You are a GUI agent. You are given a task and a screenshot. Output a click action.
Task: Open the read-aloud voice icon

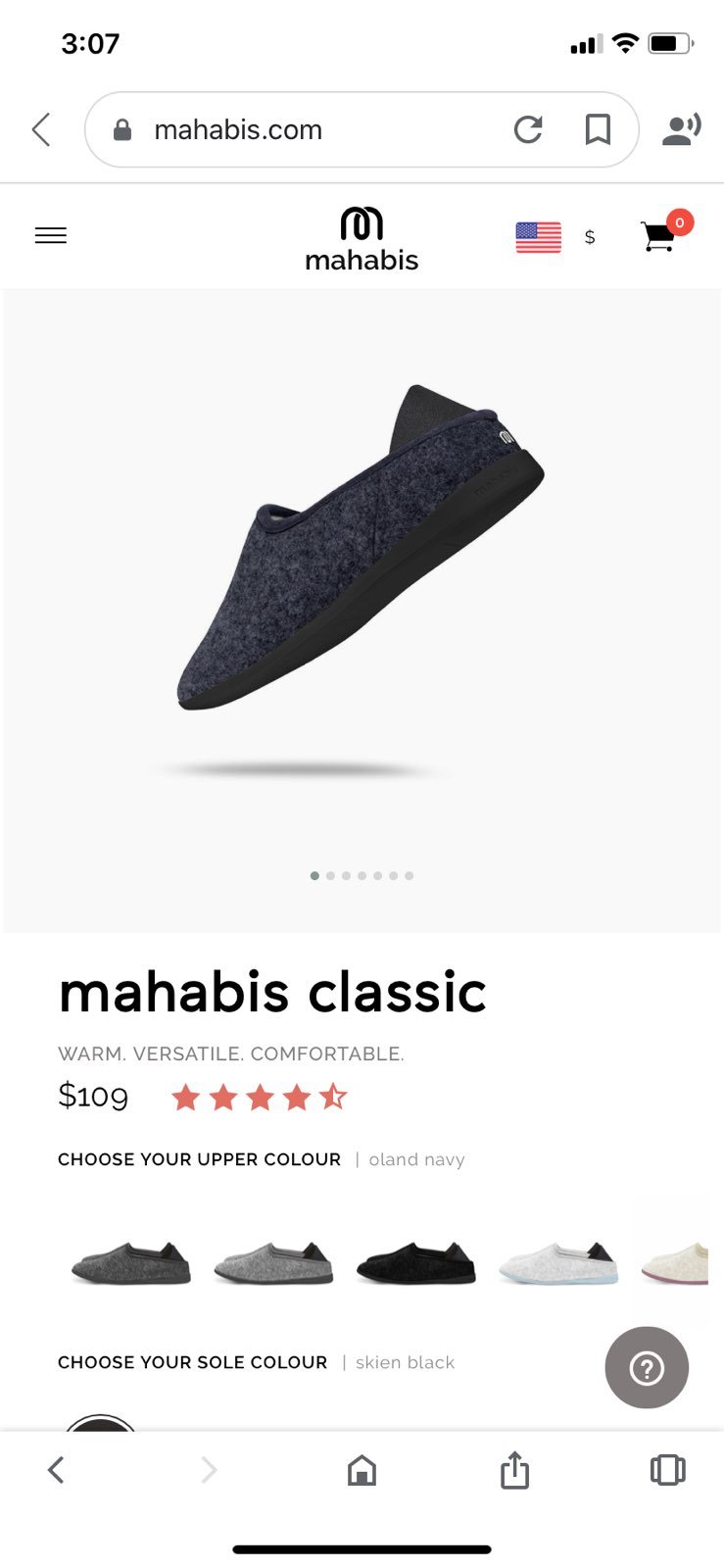point(682,129)
